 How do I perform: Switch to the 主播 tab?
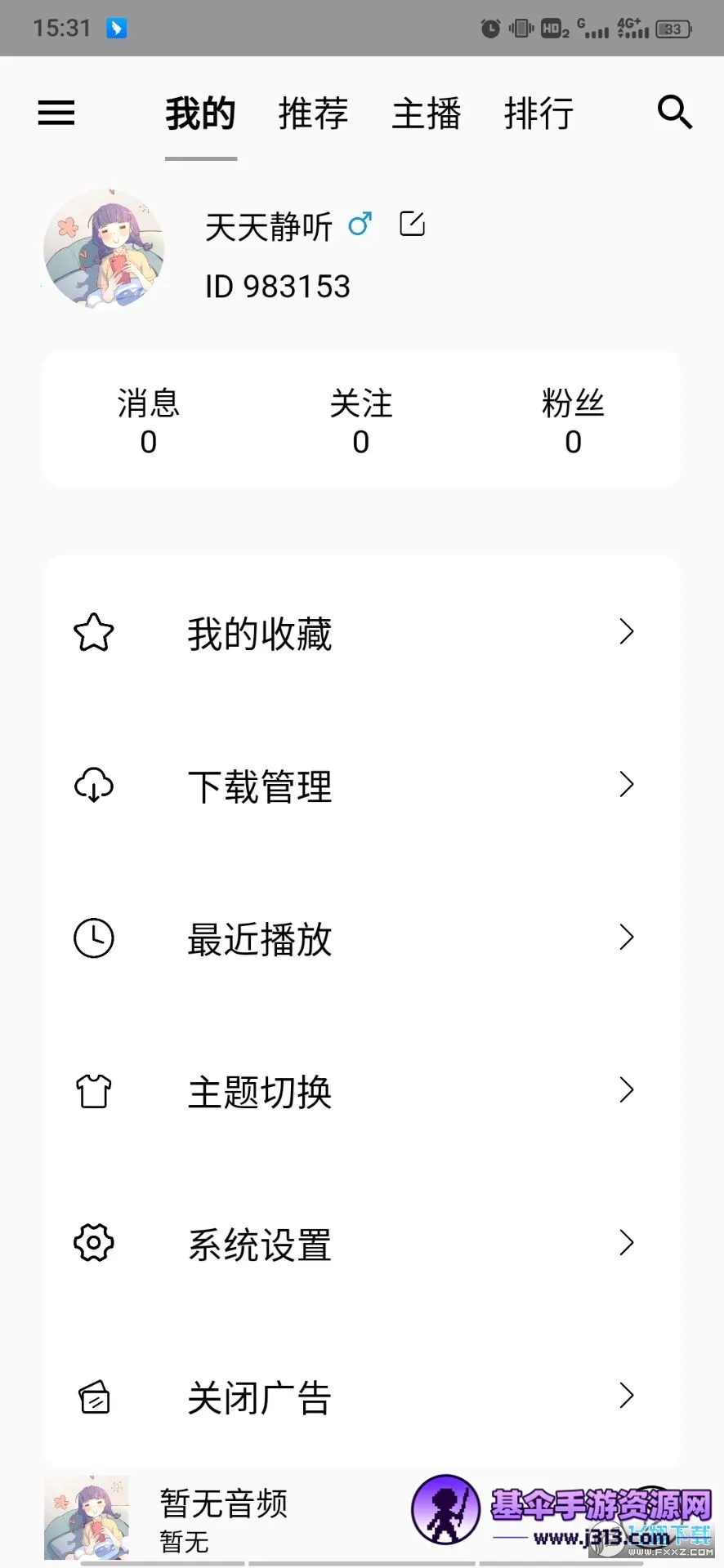coord(426,114)
